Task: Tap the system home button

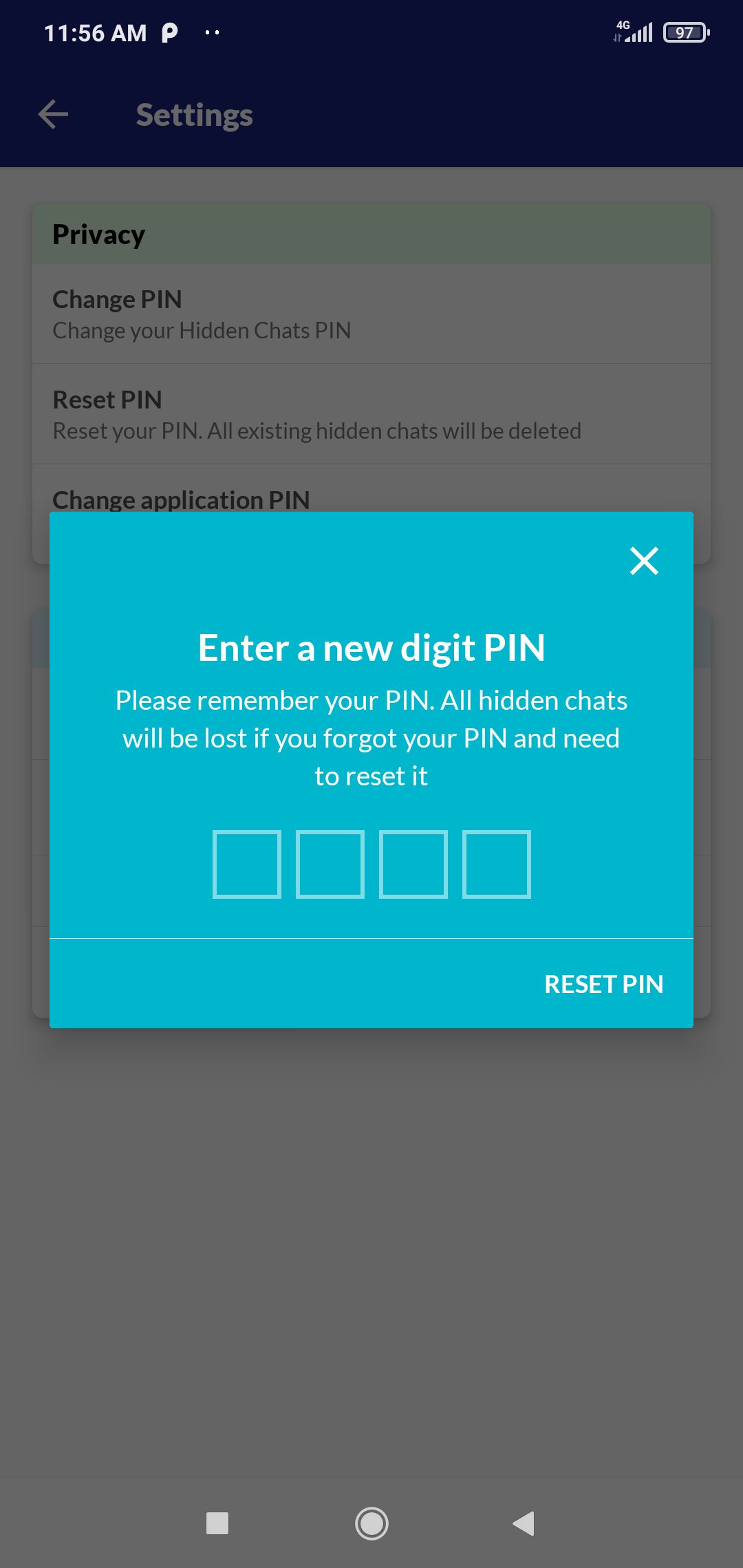Action: 371,1523
